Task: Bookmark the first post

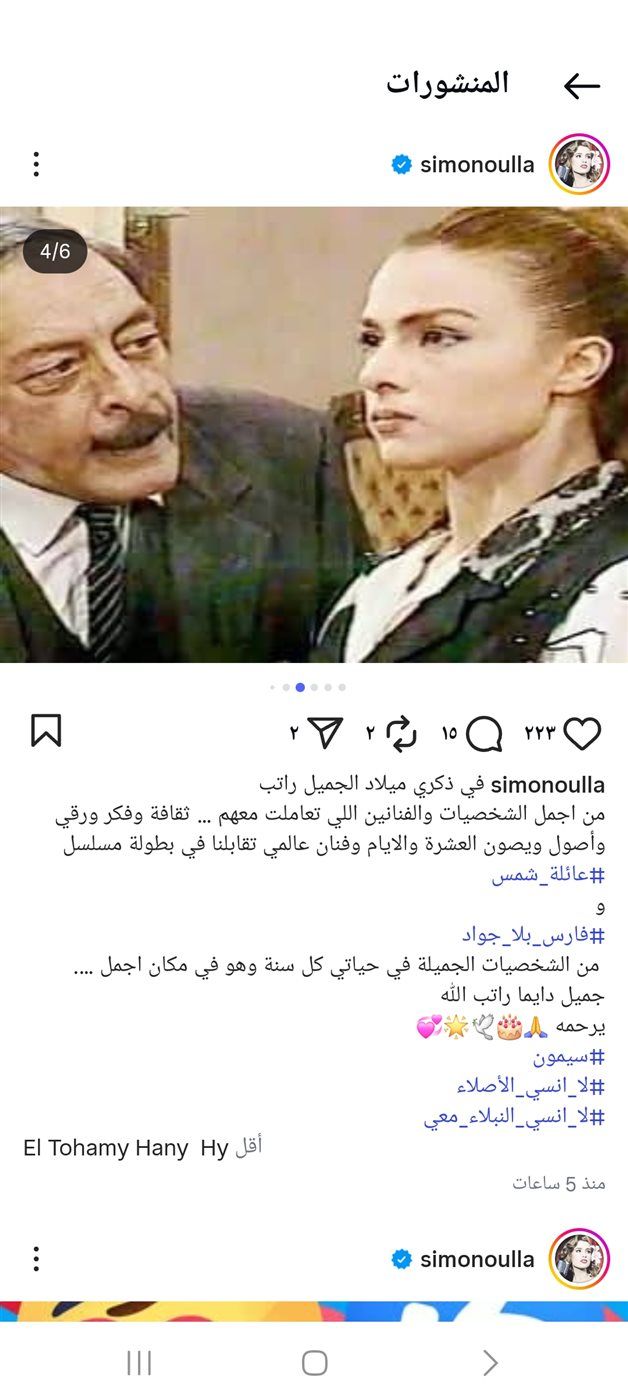Action: (46, 732)
